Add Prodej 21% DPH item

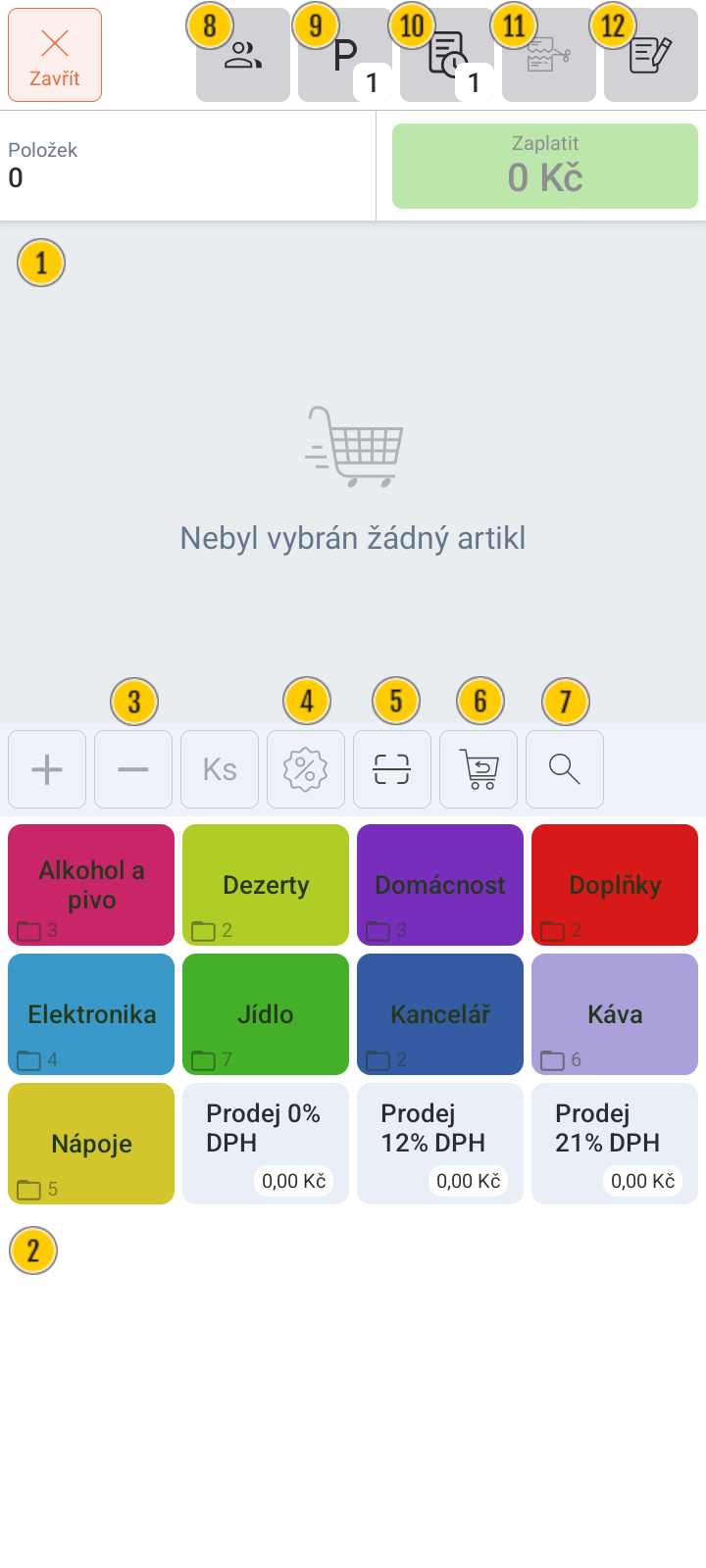615,1144
